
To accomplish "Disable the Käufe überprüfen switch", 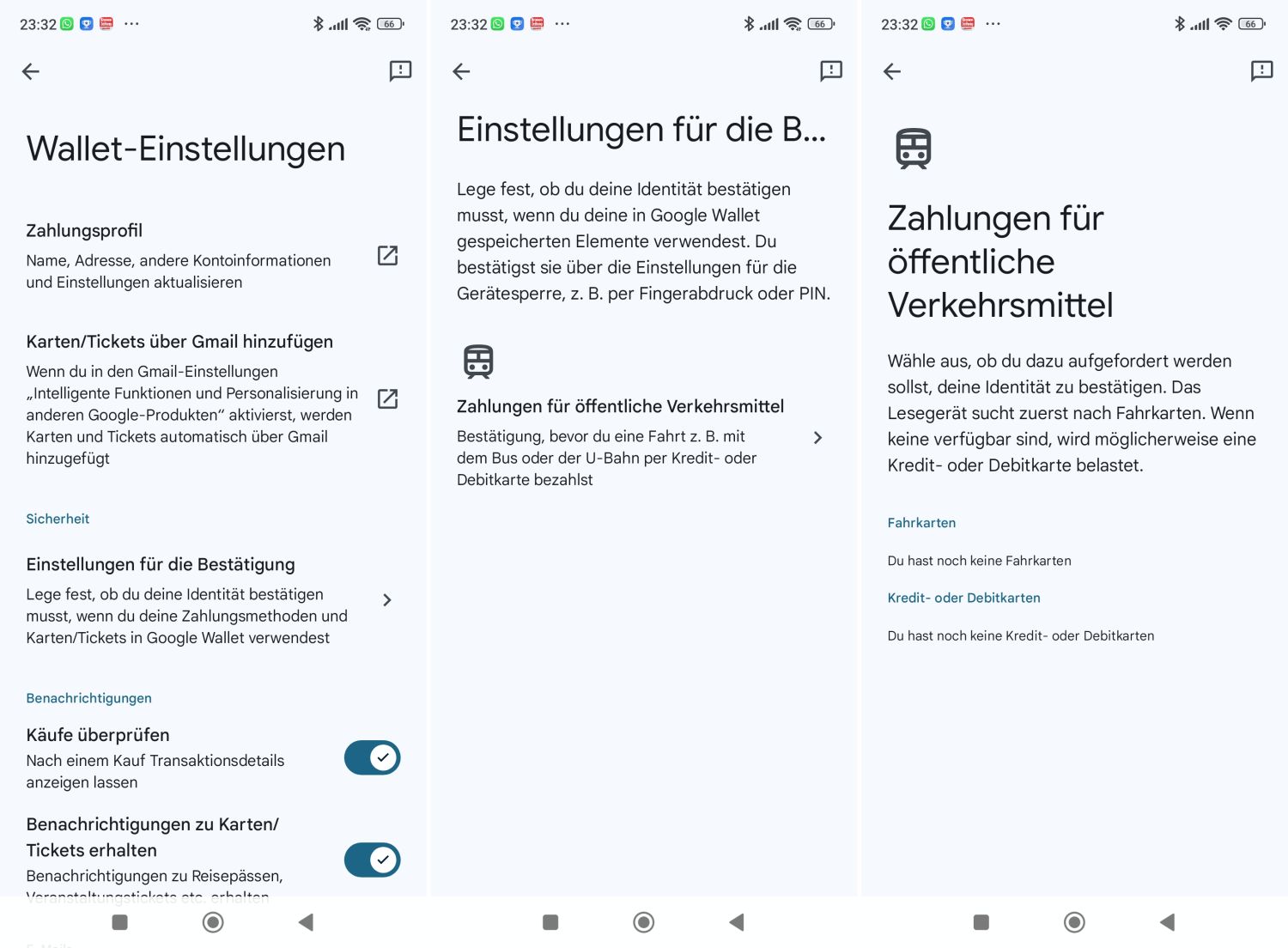I will [372, 757].
